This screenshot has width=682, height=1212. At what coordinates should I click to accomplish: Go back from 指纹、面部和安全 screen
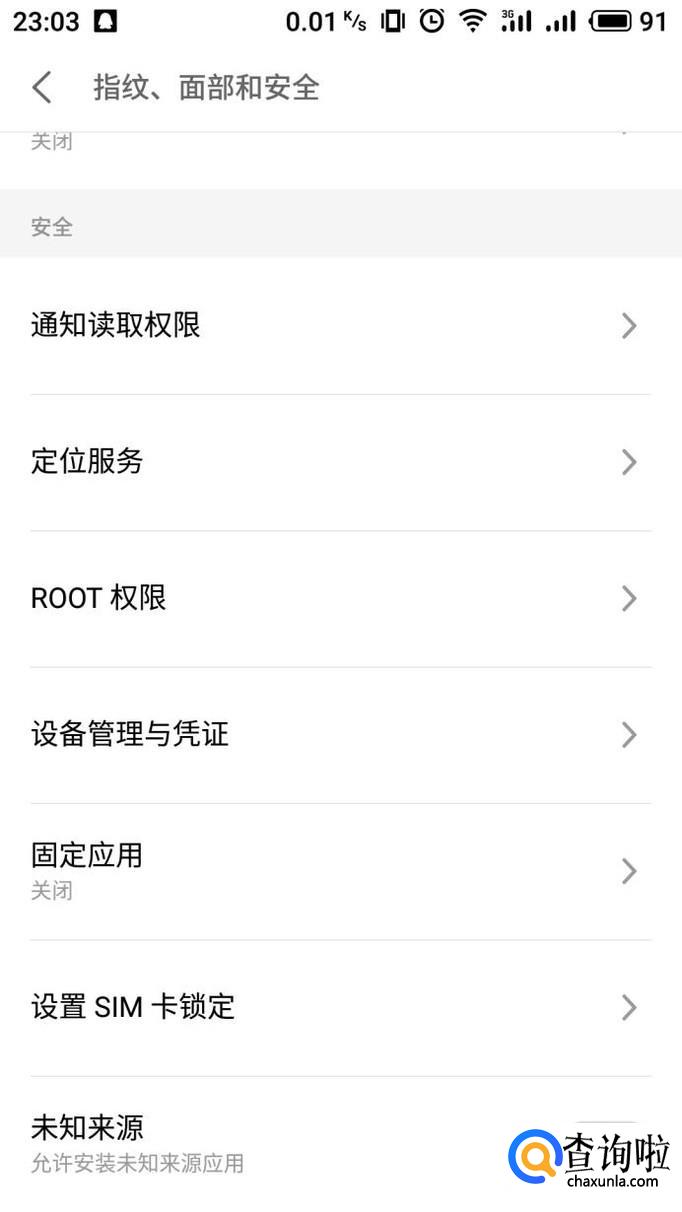(42, 88)
